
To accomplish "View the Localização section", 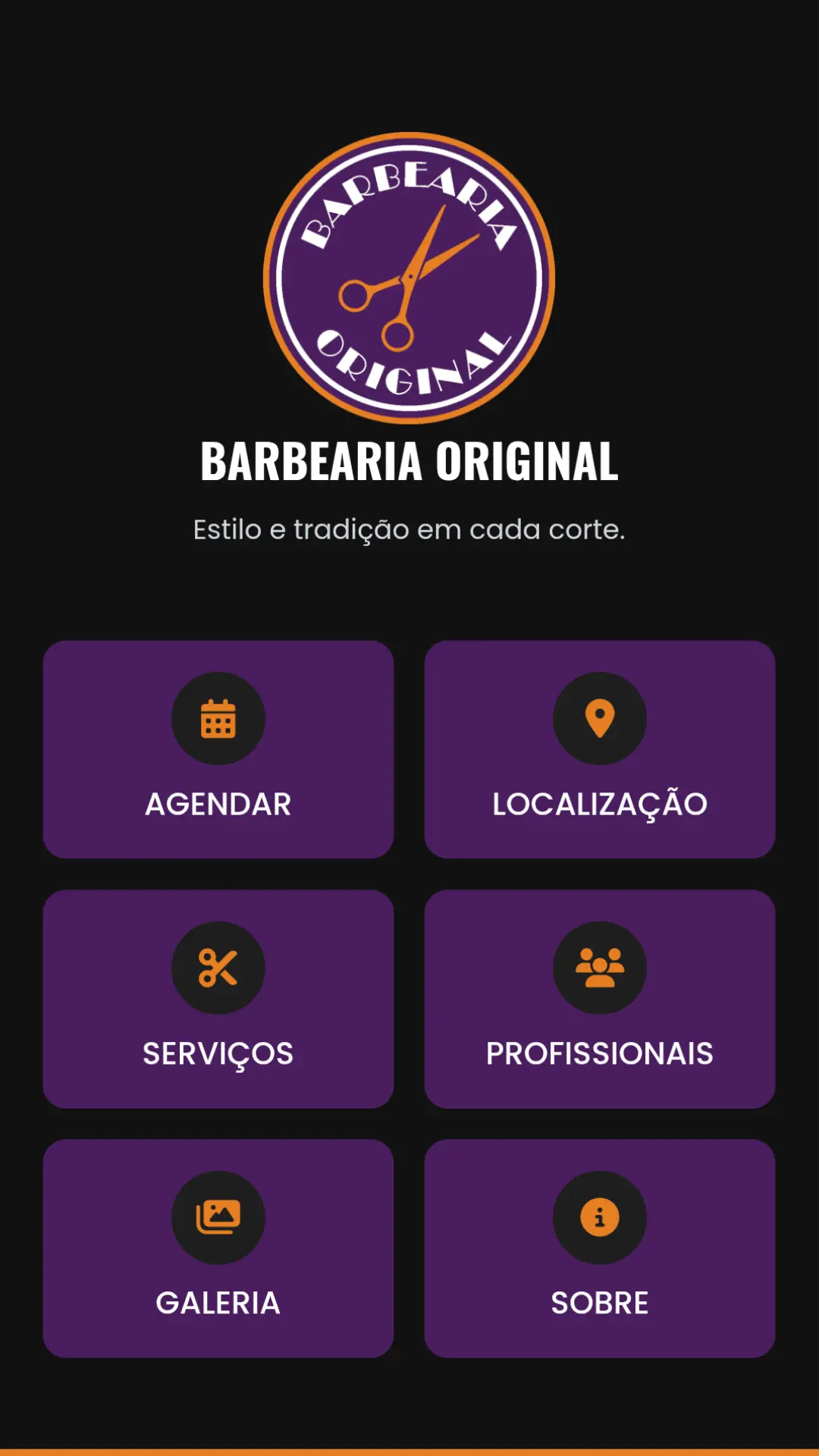I will click(599, 749).
